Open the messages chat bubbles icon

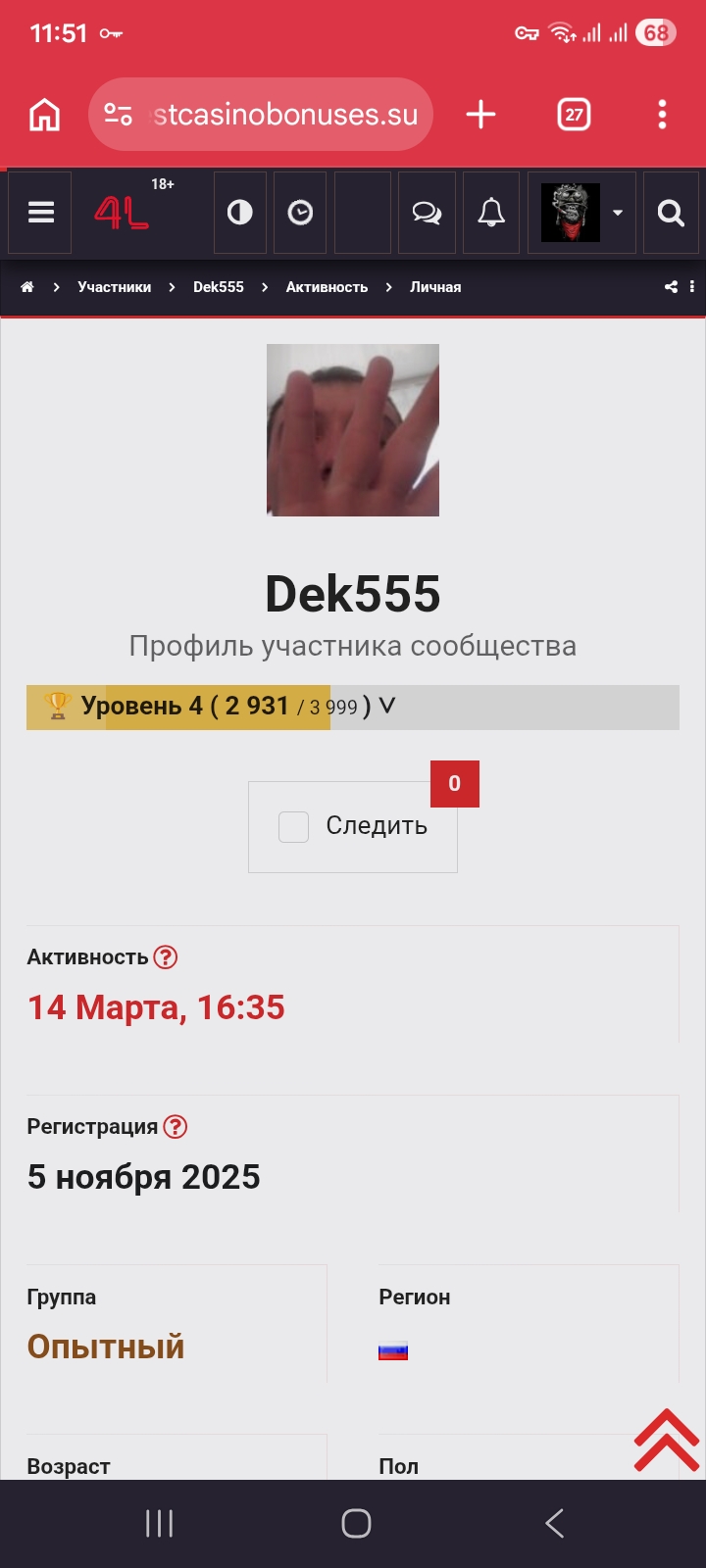[x=426, y=213]
